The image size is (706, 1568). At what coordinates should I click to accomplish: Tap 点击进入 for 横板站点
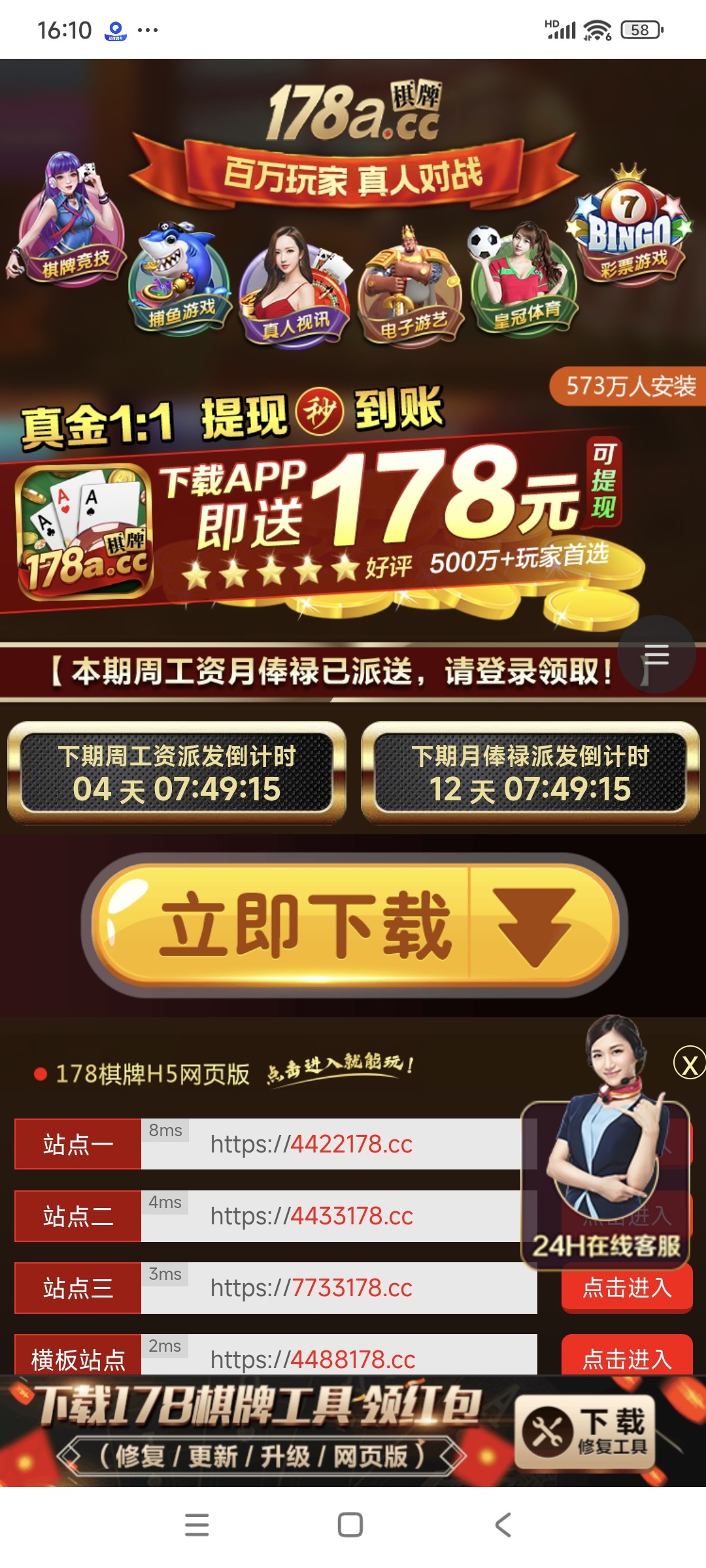(x=626, y=1358)
